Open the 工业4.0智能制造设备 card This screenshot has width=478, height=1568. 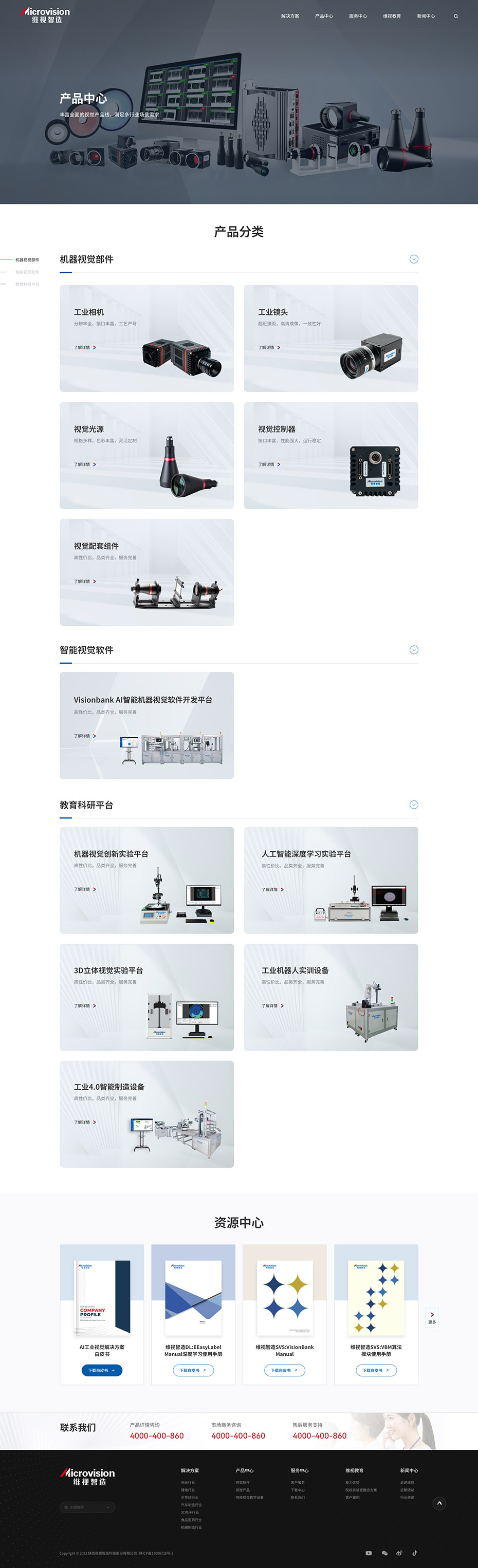147,1114
